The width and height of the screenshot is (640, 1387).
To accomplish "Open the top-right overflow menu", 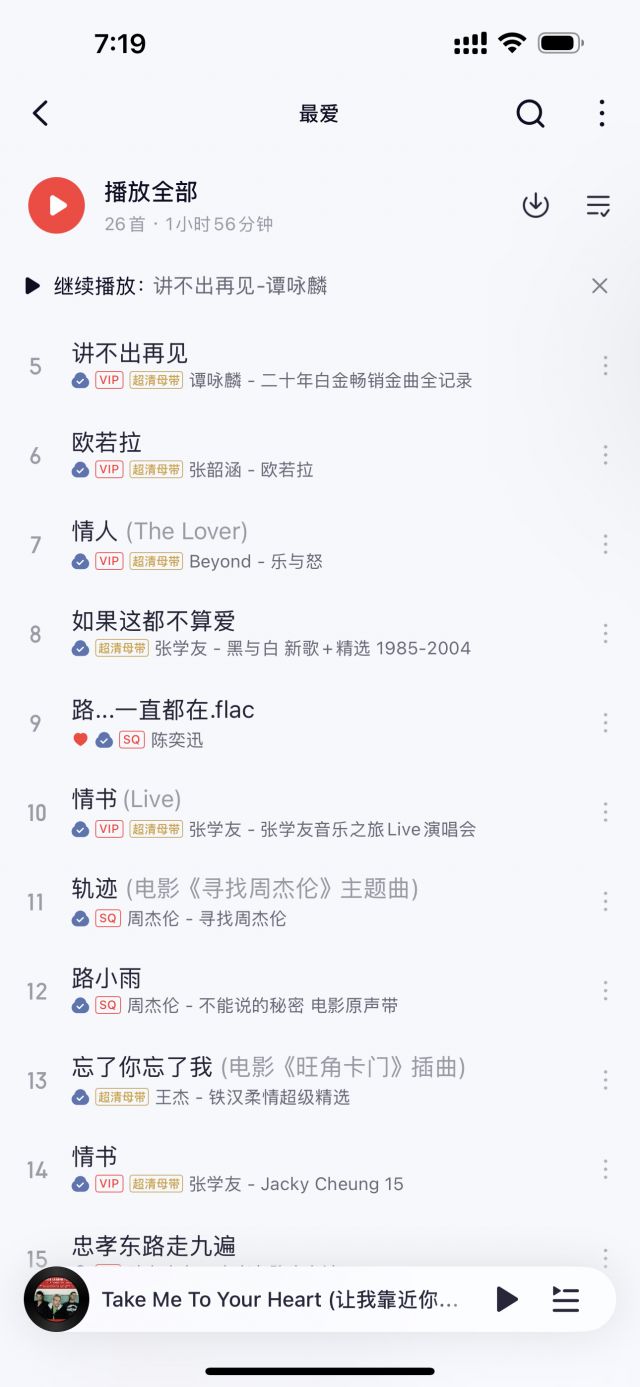I will [x=601, y=114].
